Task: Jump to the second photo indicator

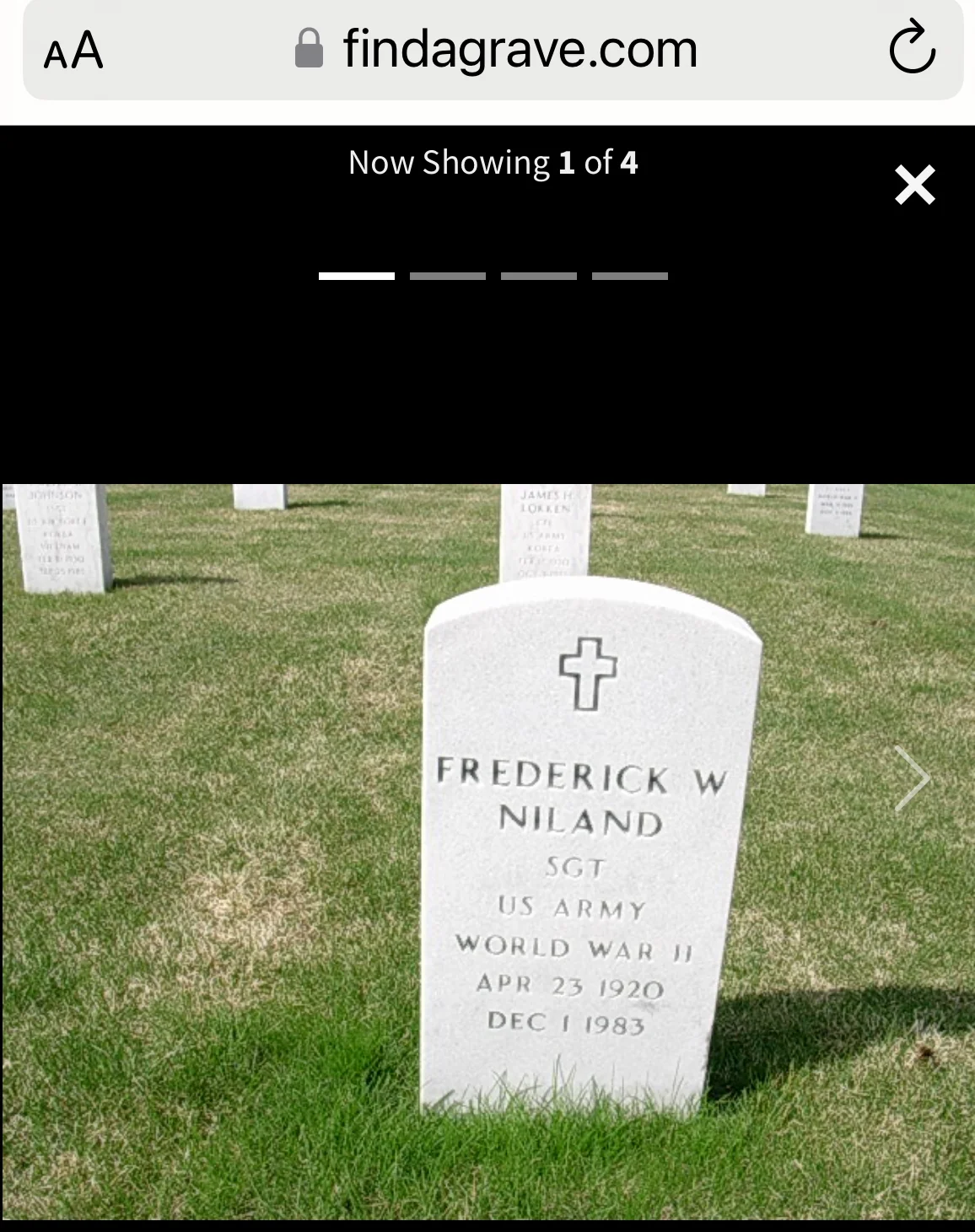Action: pyautogui.click(x=448, y=276)
